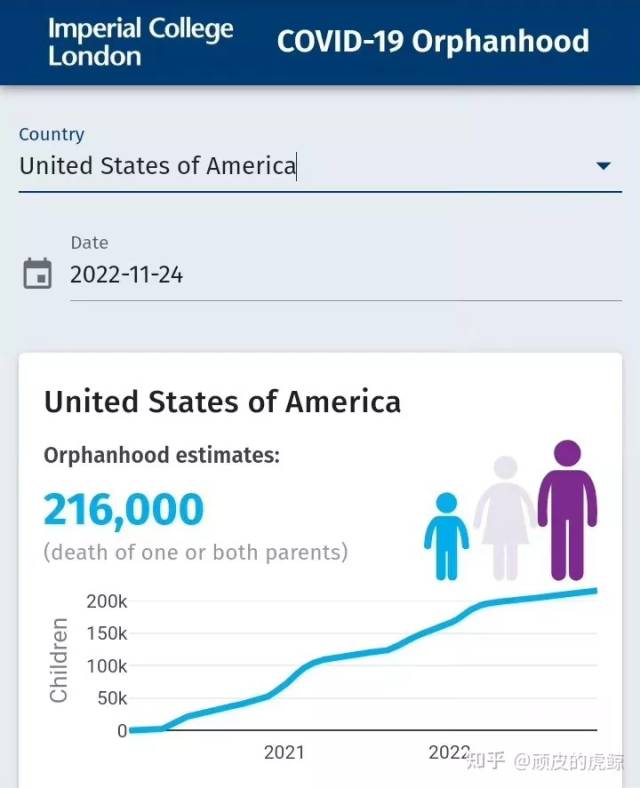Tap the calendar icon beside Date
The width and height of the screenshot is (640, 788).
(37, 273)
